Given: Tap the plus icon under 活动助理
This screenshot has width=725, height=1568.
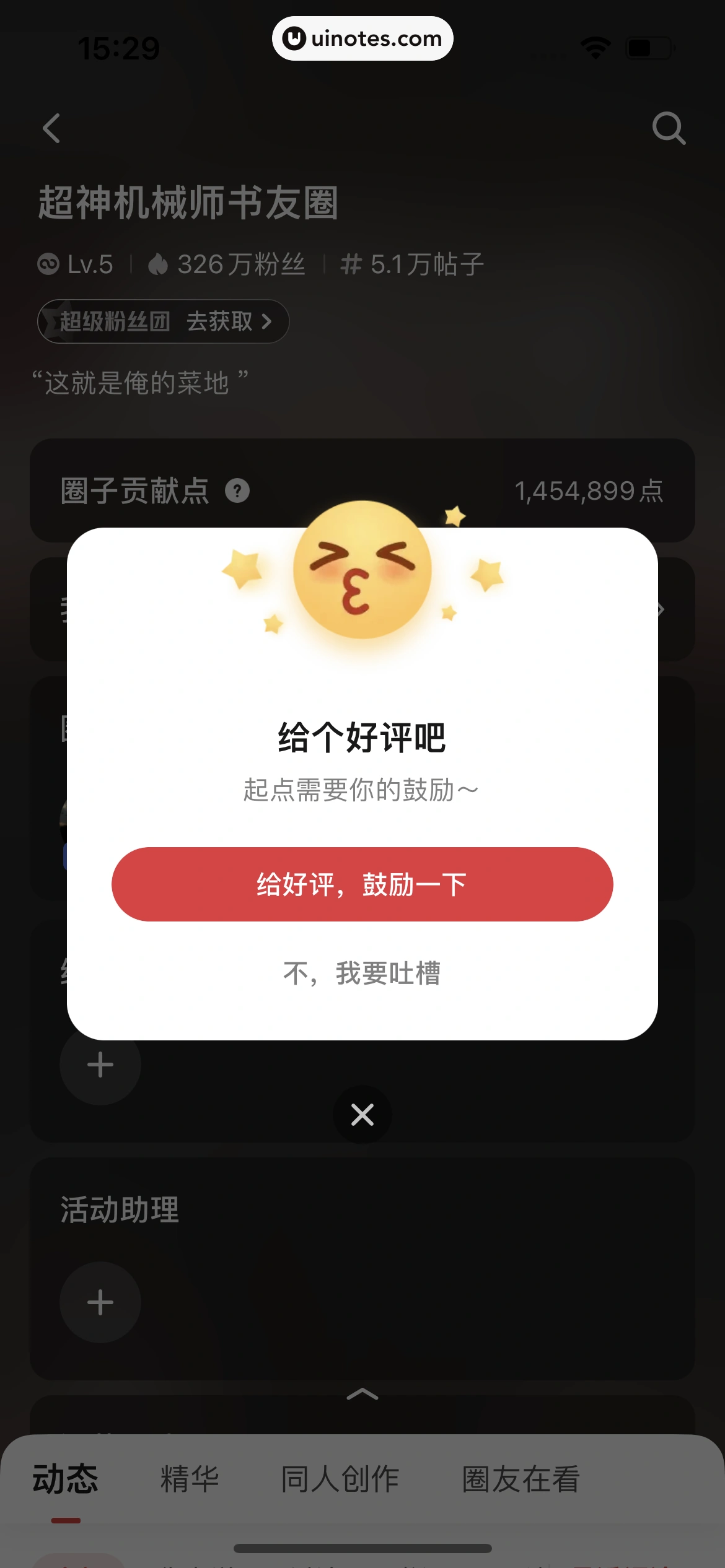Looking at the screenshot, I should click(x=100, y=1302).
